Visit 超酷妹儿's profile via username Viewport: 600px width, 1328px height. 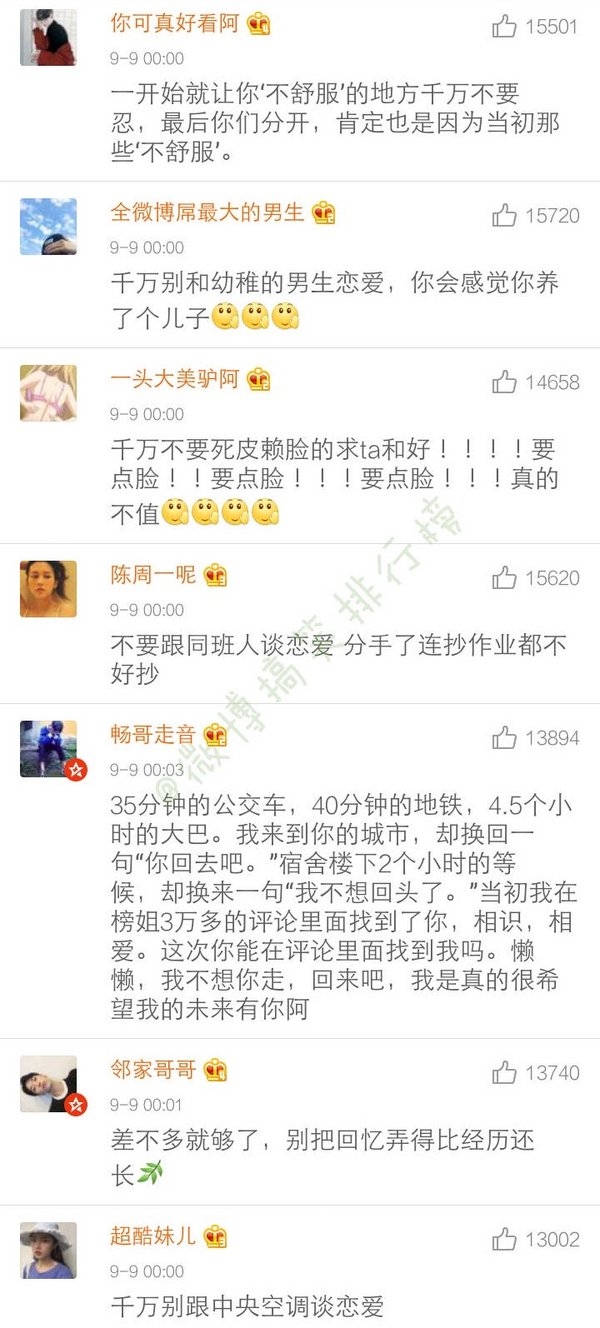click(153, 1236)
